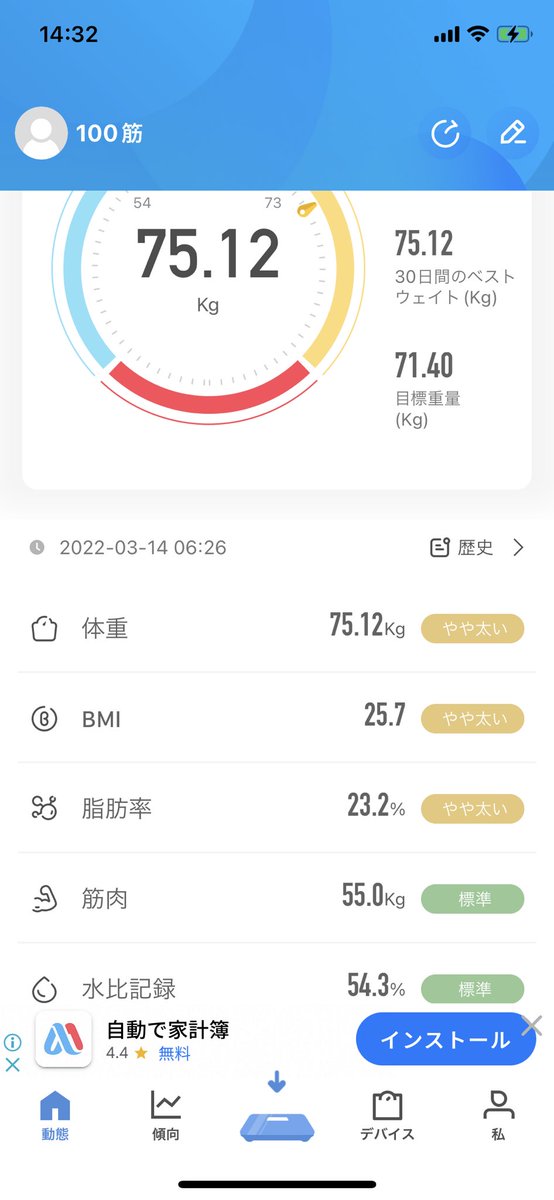Install the 自動で家計簿 ad app
This screenshot has height=1200, width=554.
(446, 1039)
